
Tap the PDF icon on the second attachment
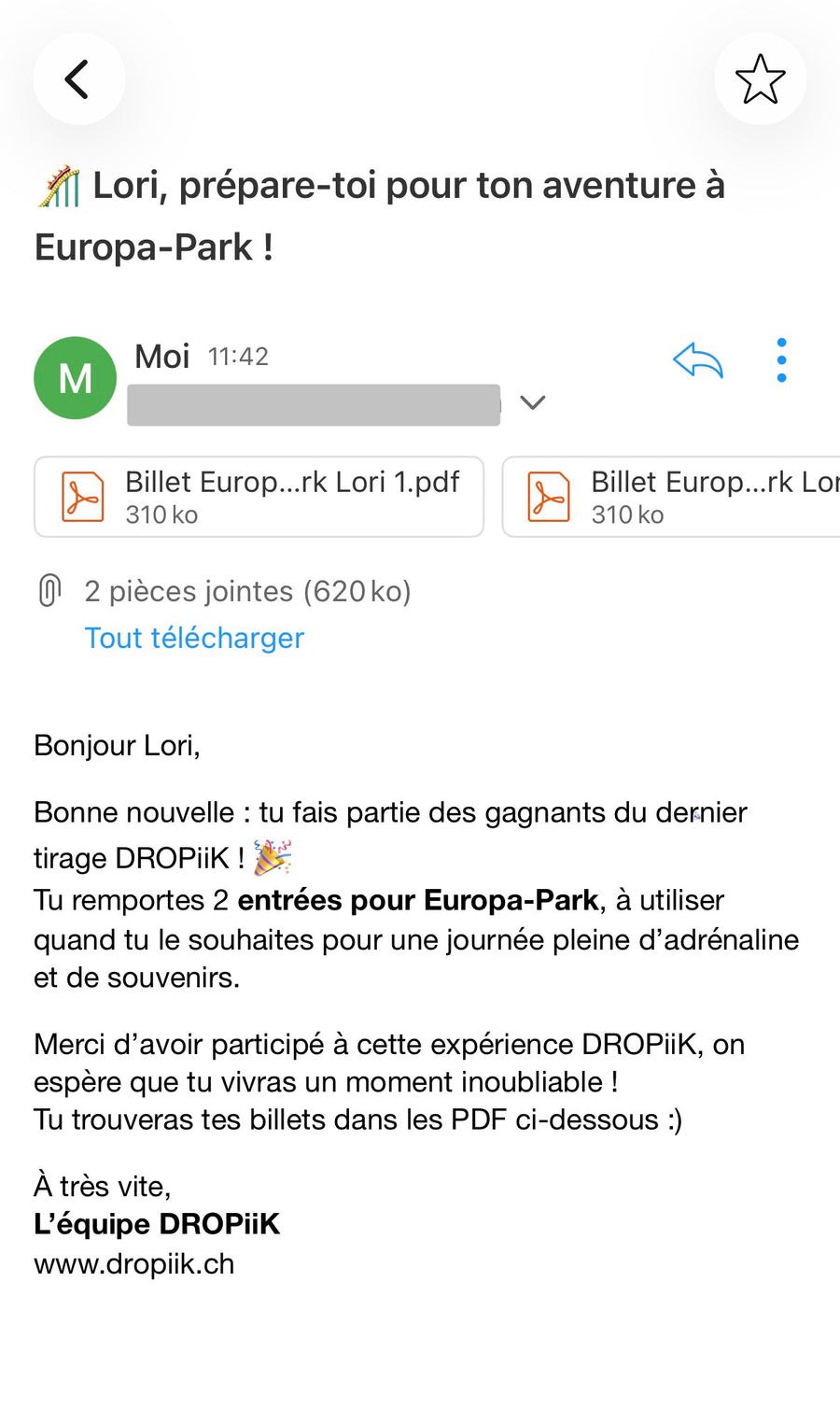tap(550, 496)
